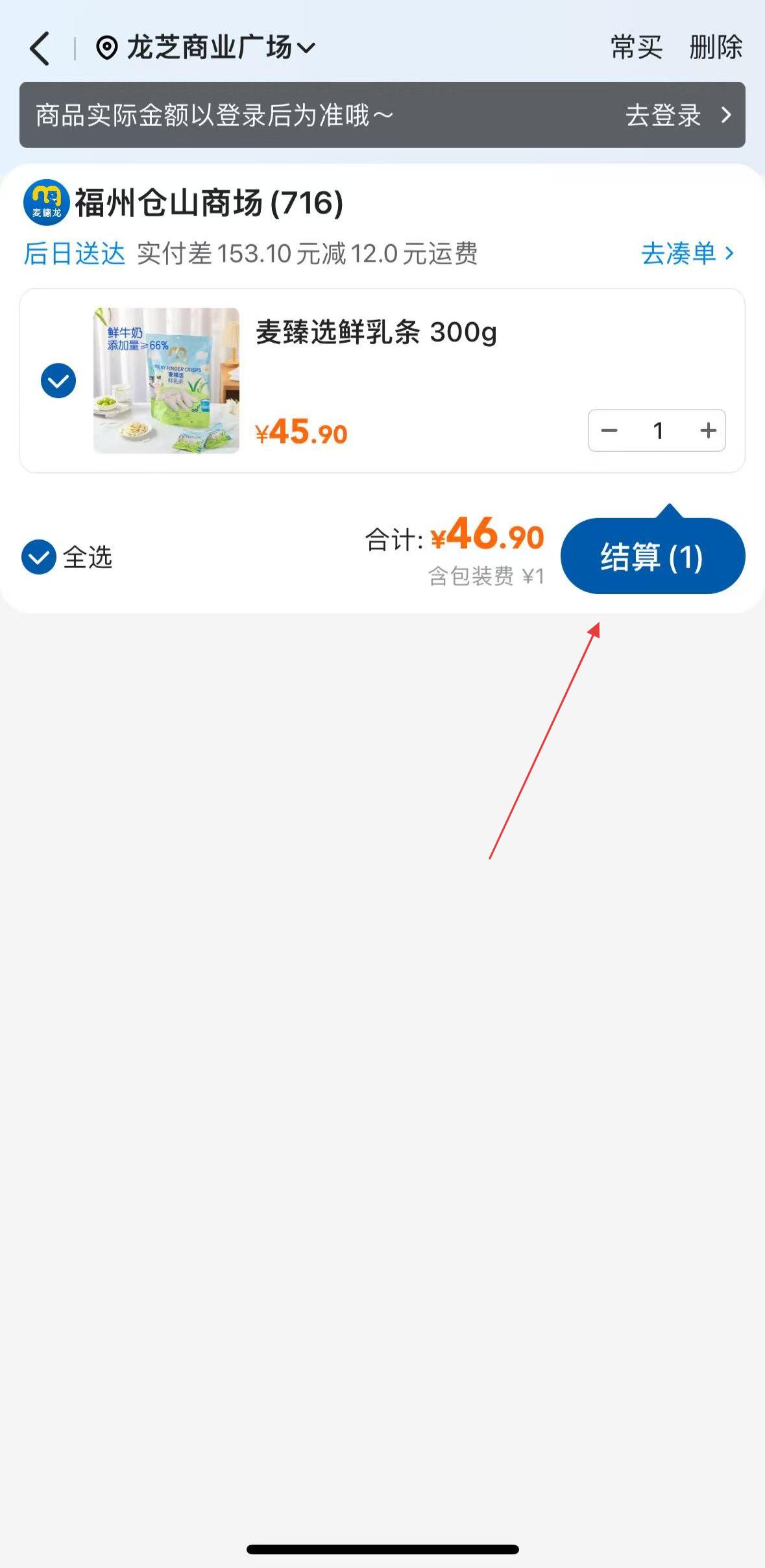Screen dimensions: 765x1568
Task: Tap 去登录 to log in
Action: [x=677, y=116]
